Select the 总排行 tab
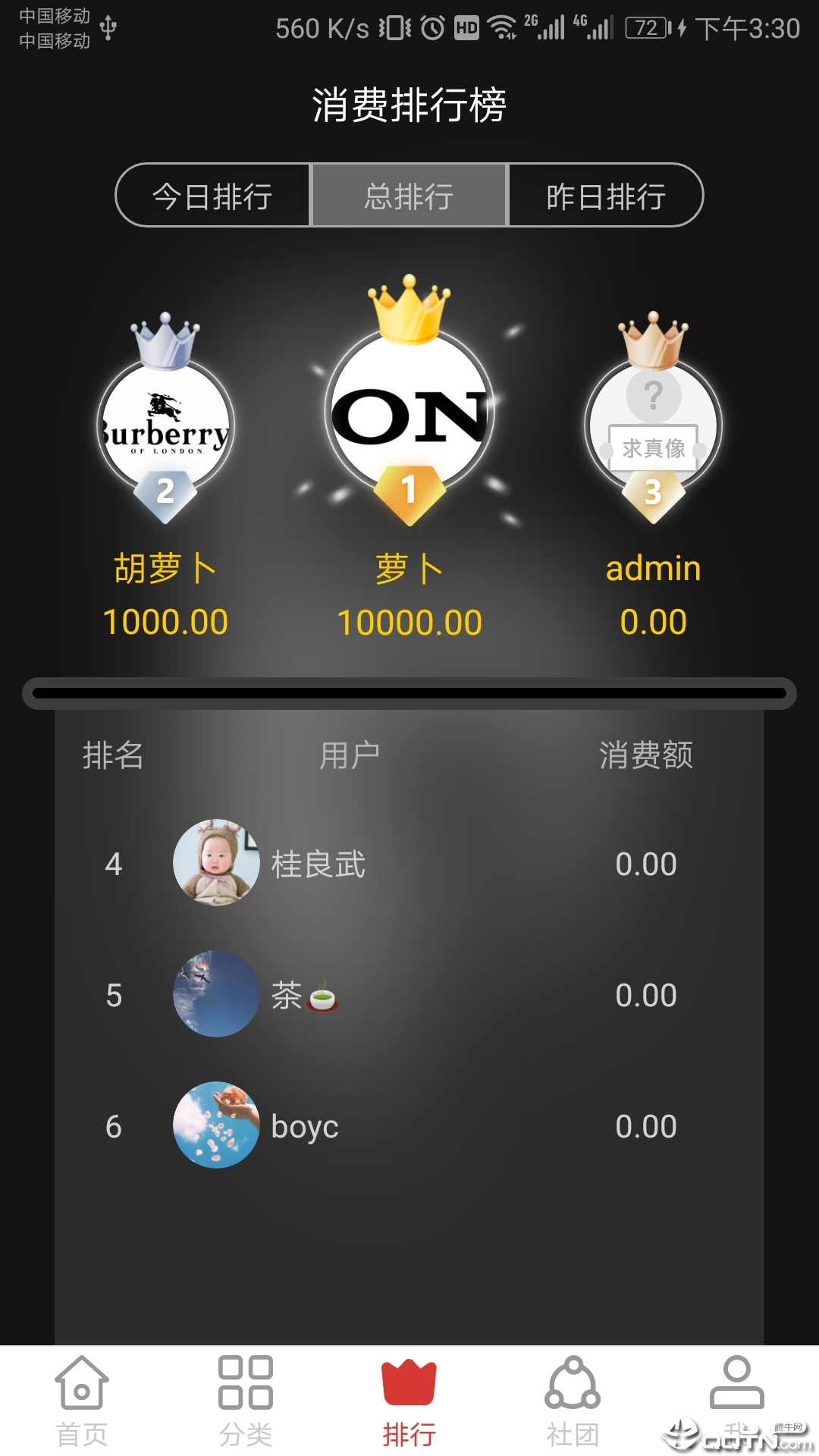 tap(409, 196)
